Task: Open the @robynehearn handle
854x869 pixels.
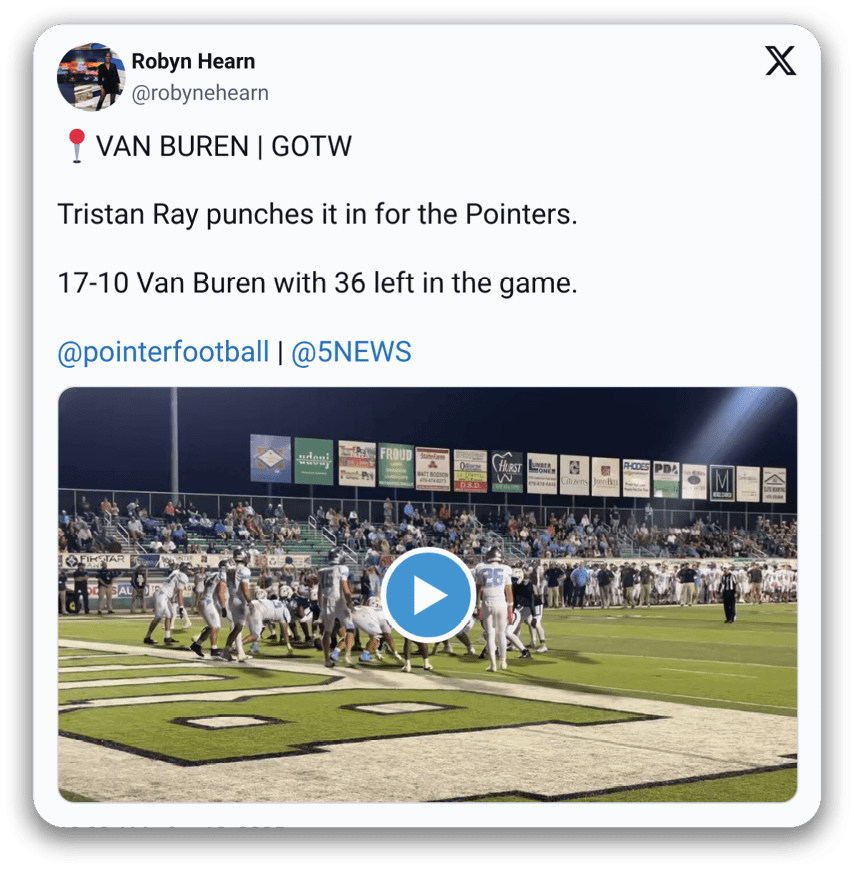Action: (200, 93)
